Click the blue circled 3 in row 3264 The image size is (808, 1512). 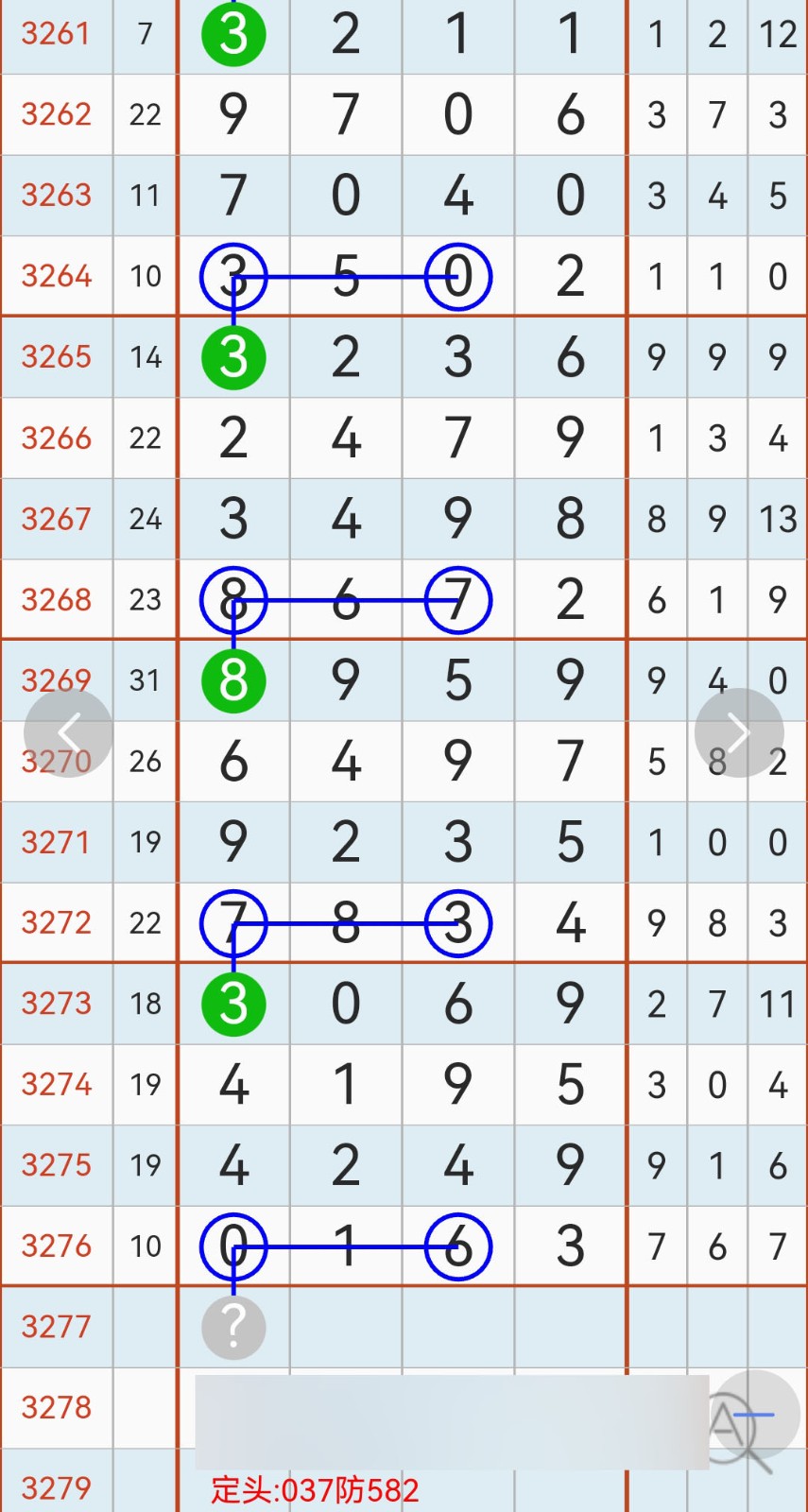[x=233, y=275]
